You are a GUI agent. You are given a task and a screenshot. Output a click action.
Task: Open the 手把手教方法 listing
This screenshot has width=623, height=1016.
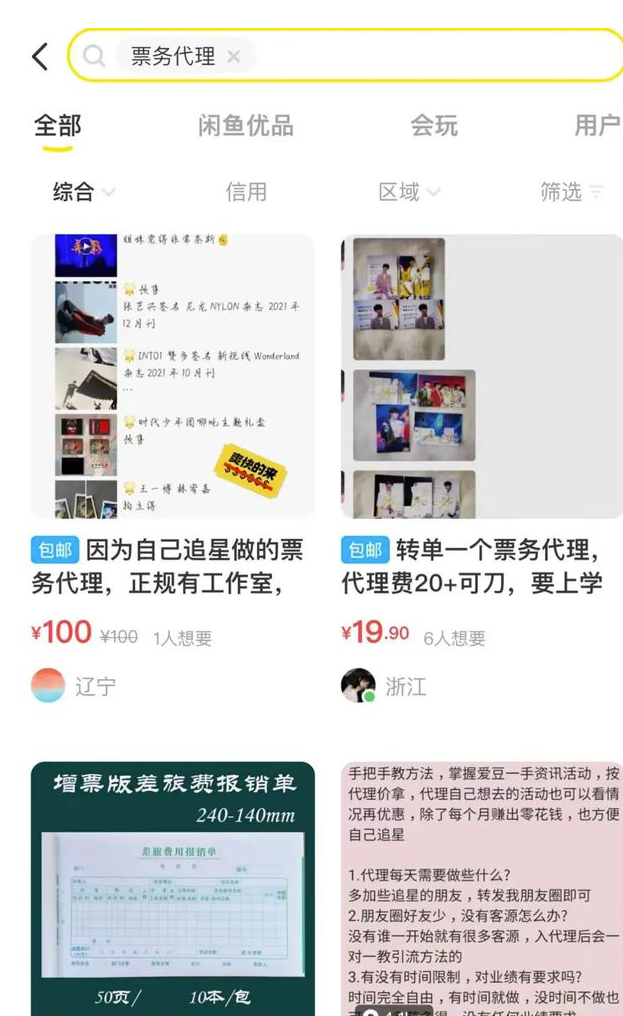point(482,888)
